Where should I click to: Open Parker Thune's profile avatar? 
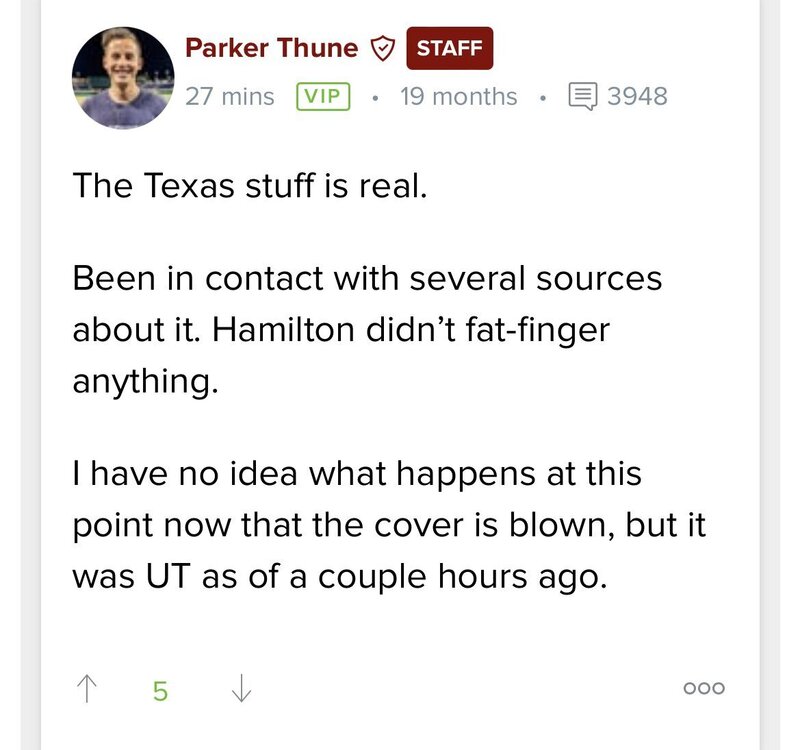(x=122, y=77)
